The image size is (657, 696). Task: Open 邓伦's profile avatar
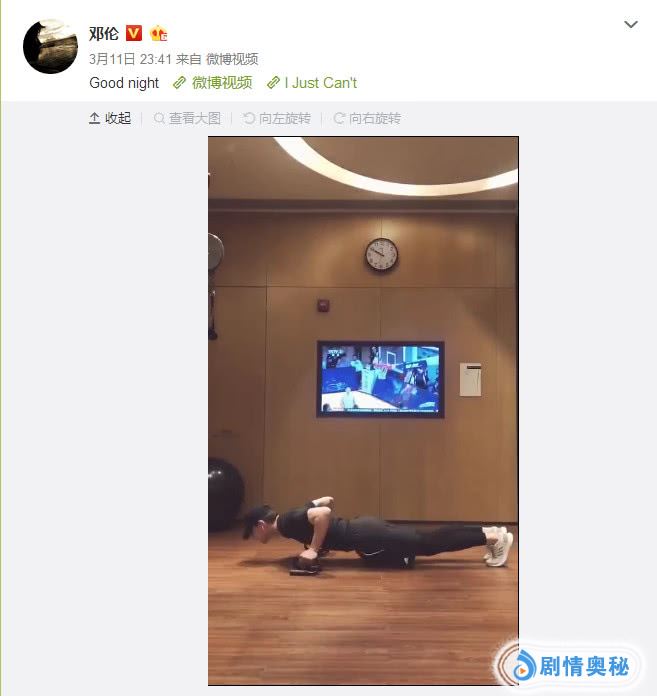coord(50,46)
